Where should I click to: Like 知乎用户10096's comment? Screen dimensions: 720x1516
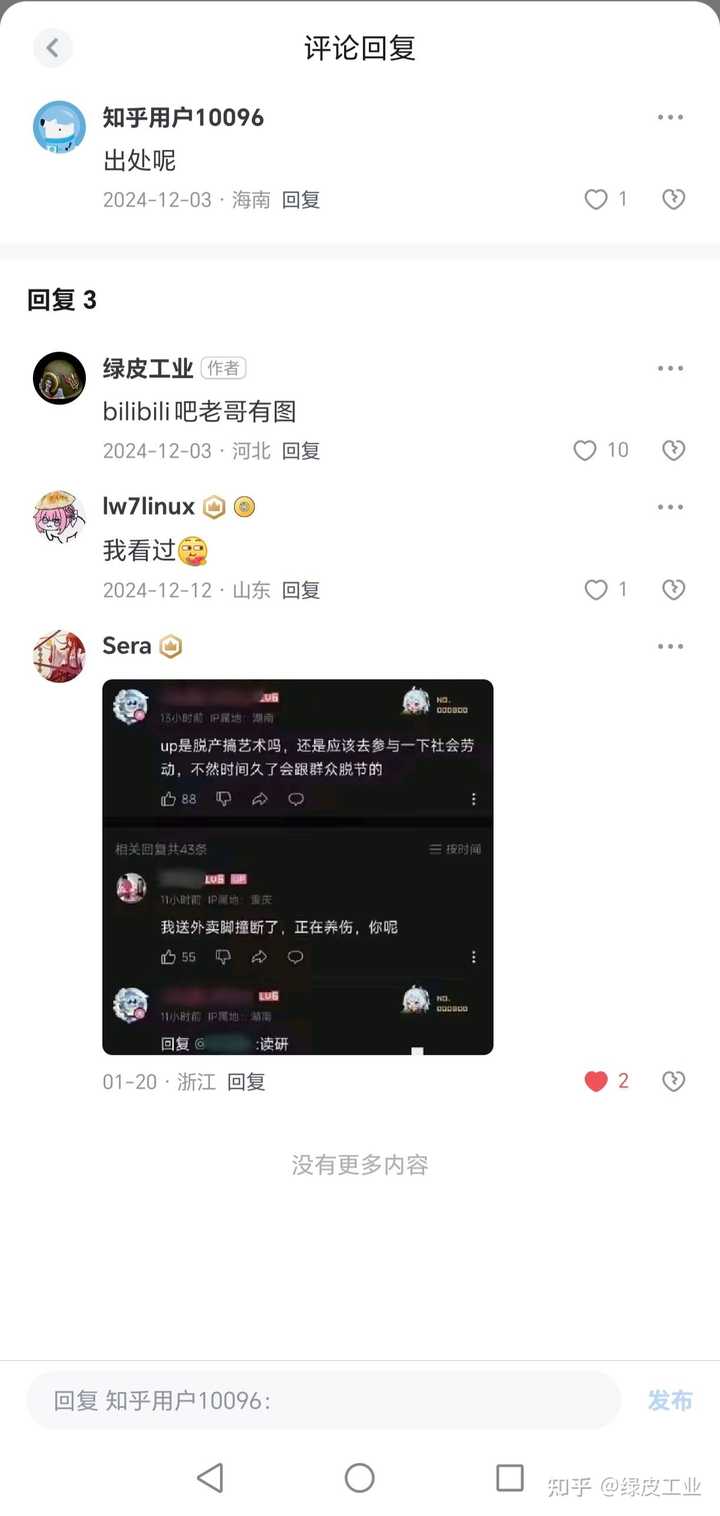(x=597, y=200)
